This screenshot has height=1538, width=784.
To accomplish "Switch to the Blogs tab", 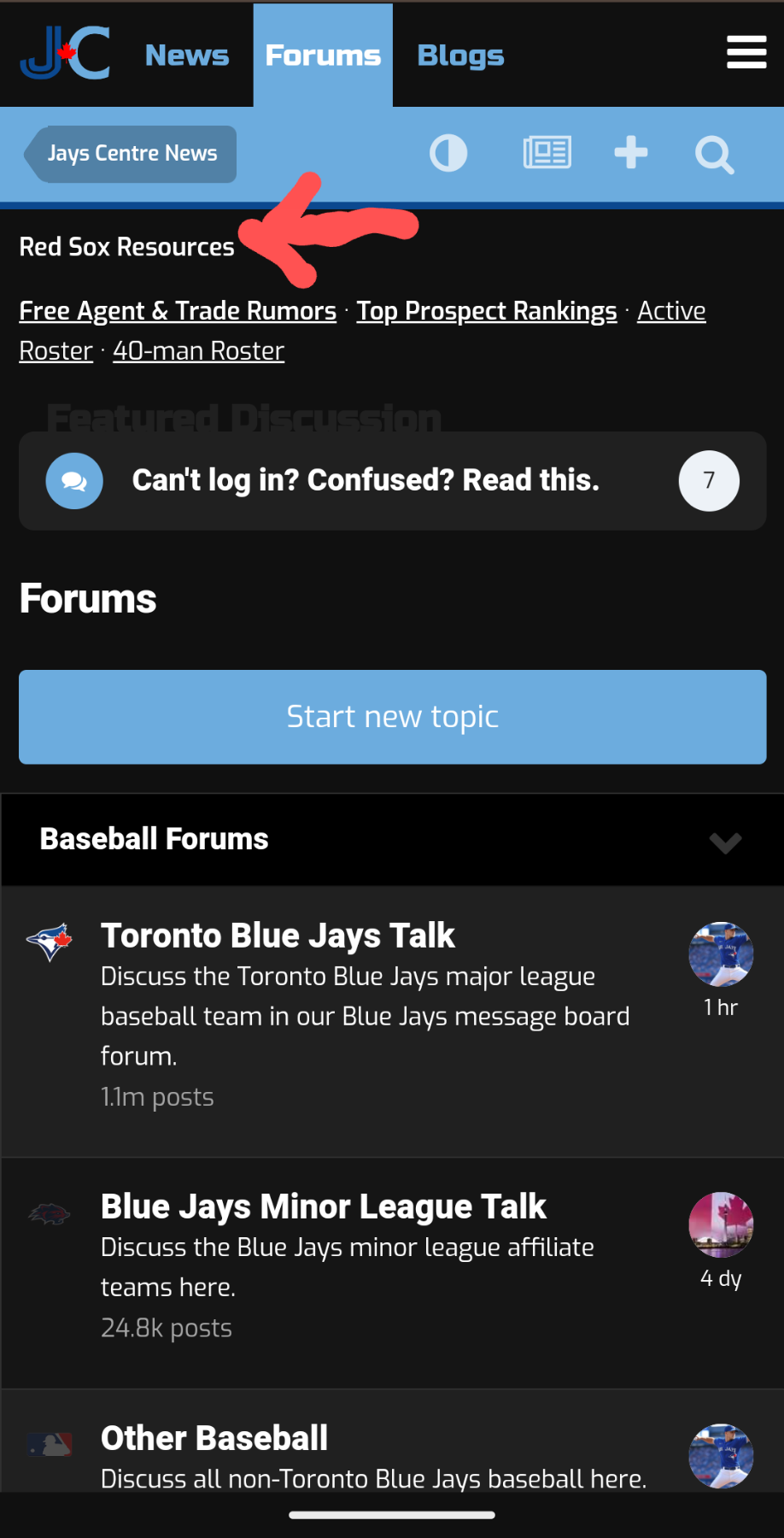I will pyautogui.click(x=460, y=56).
